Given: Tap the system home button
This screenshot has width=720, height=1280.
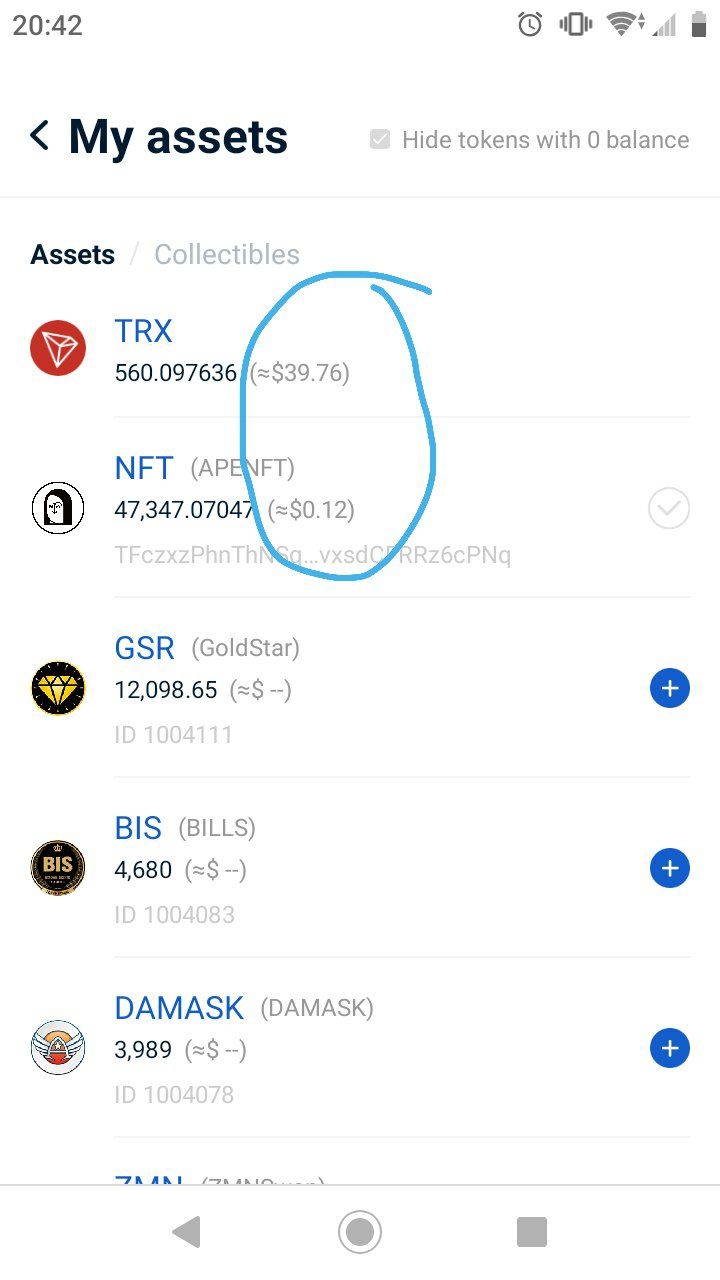Looking at the screenshot, I should tap(360, 1232).
